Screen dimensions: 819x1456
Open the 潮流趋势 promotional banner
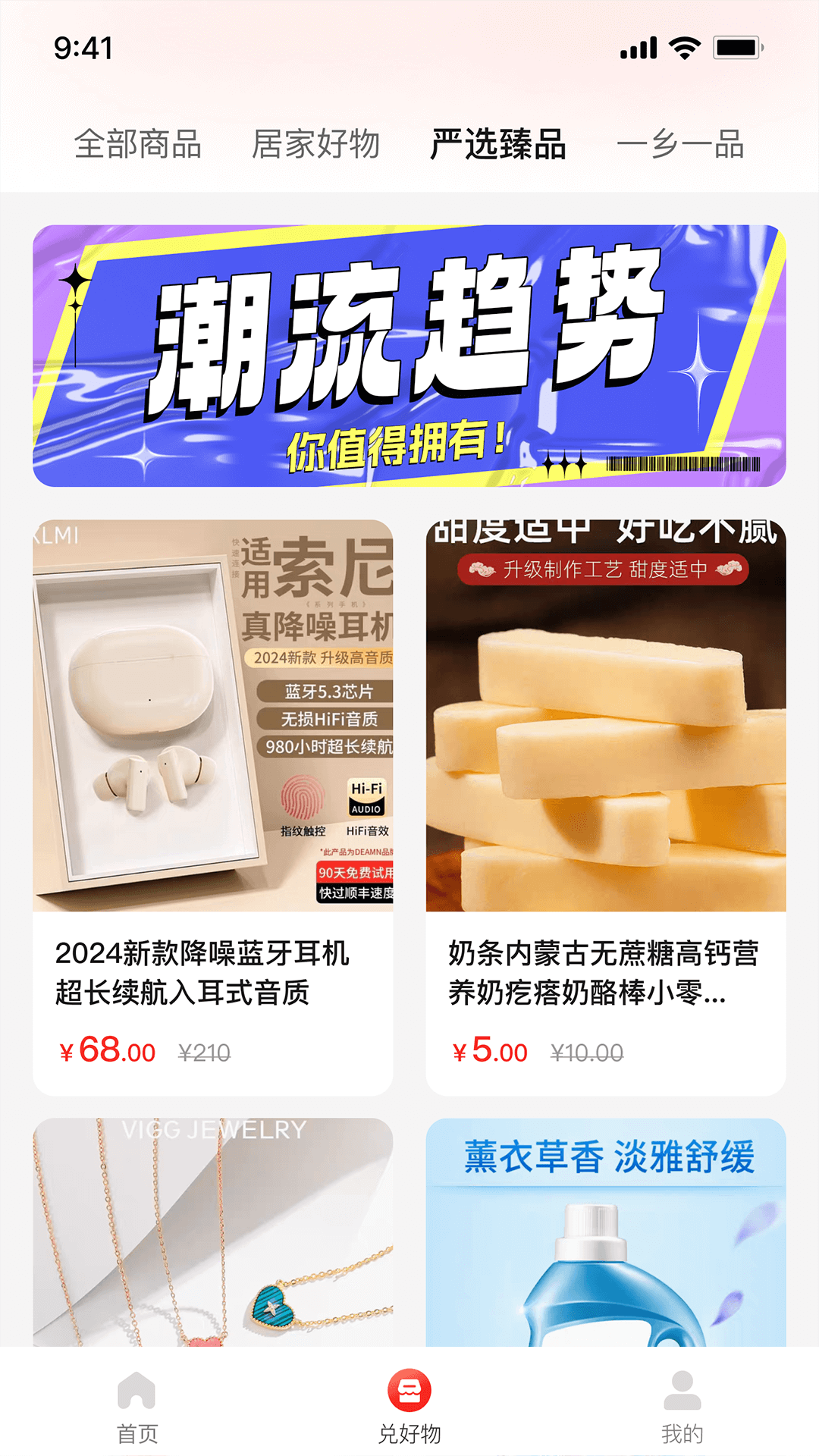[x=409, y=353]
